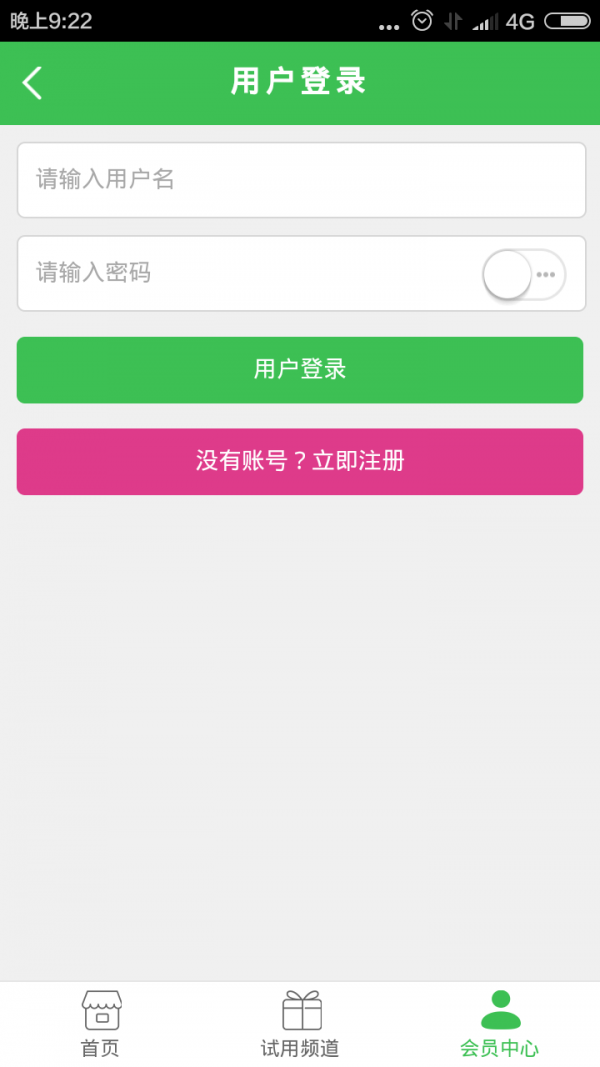Focus the password field 请输入密码
The width and height of the screenshot is (600, 1067).
250,273
